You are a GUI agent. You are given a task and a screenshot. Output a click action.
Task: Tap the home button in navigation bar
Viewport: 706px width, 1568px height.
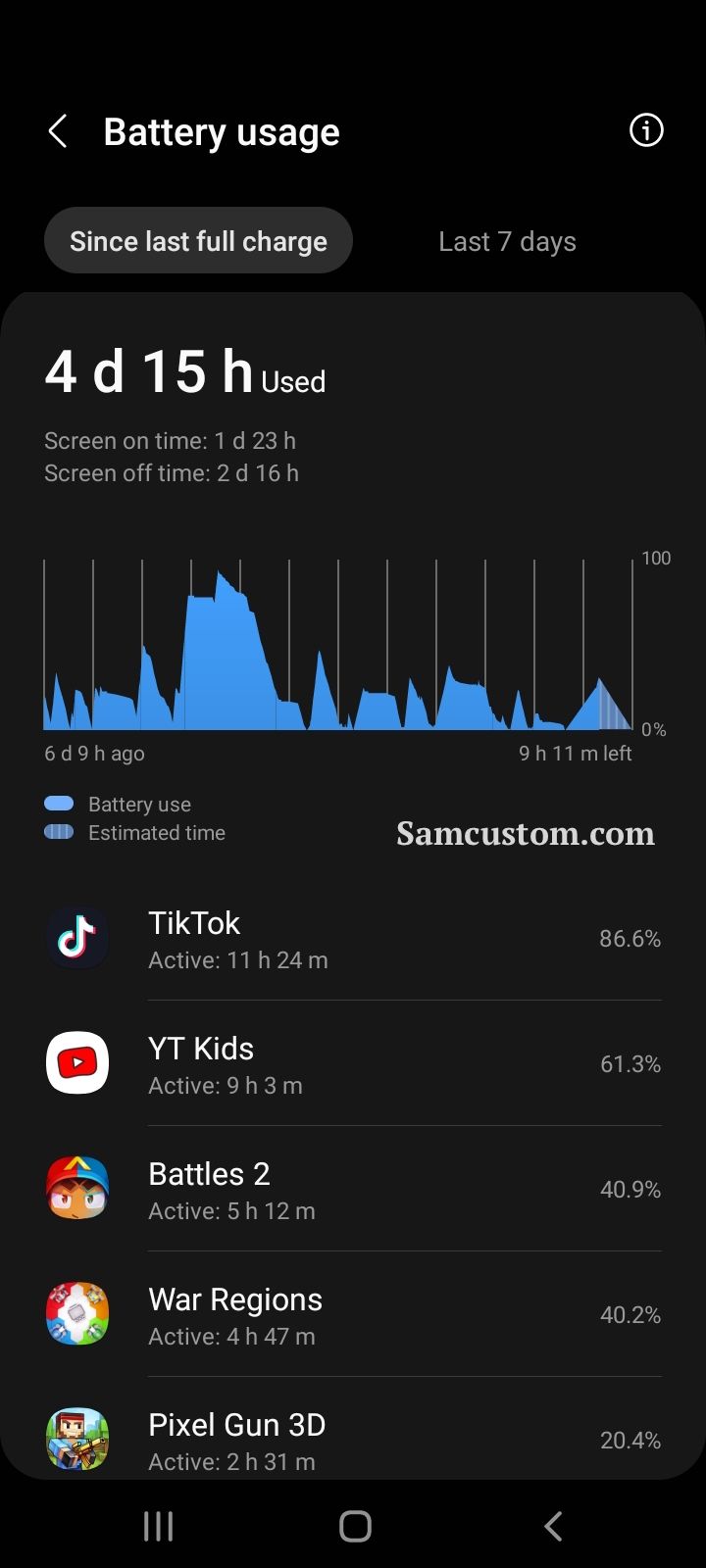coord(355,1526)
